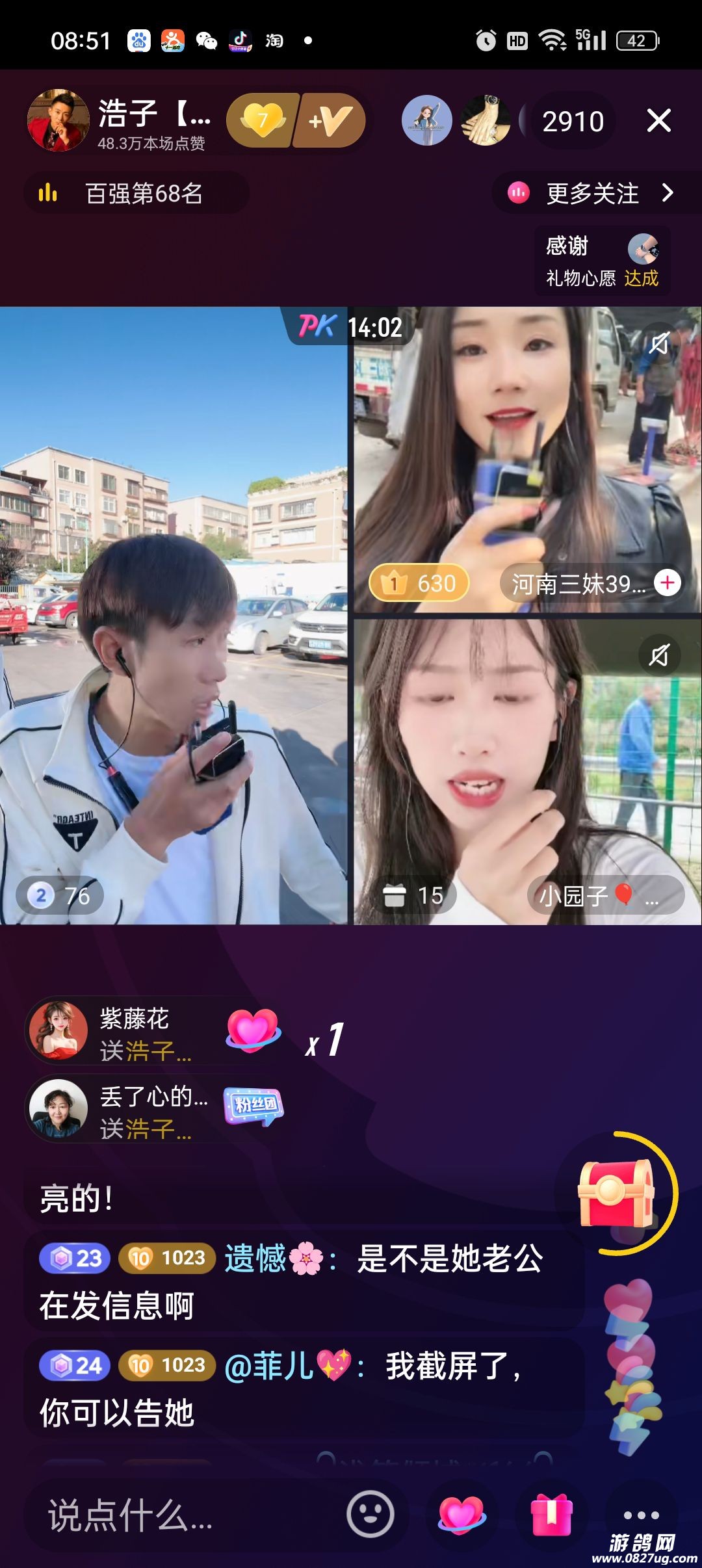The image size is (702, 1568).
Task: Open the emoji picker
Action: [370, 1515]
